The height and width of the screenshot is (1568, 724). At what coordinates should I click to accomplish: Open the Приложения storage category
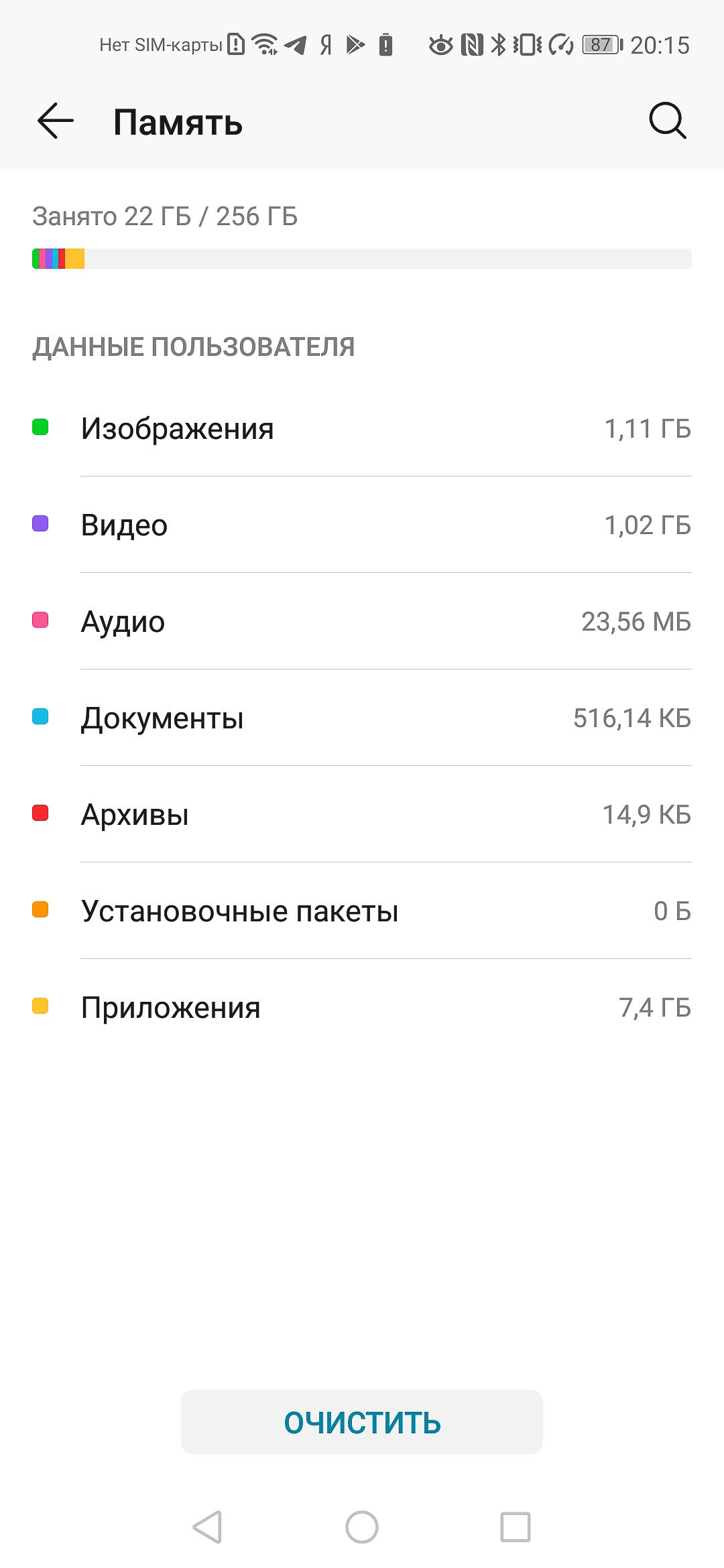pyautogui.click(x=362, y=1007)
